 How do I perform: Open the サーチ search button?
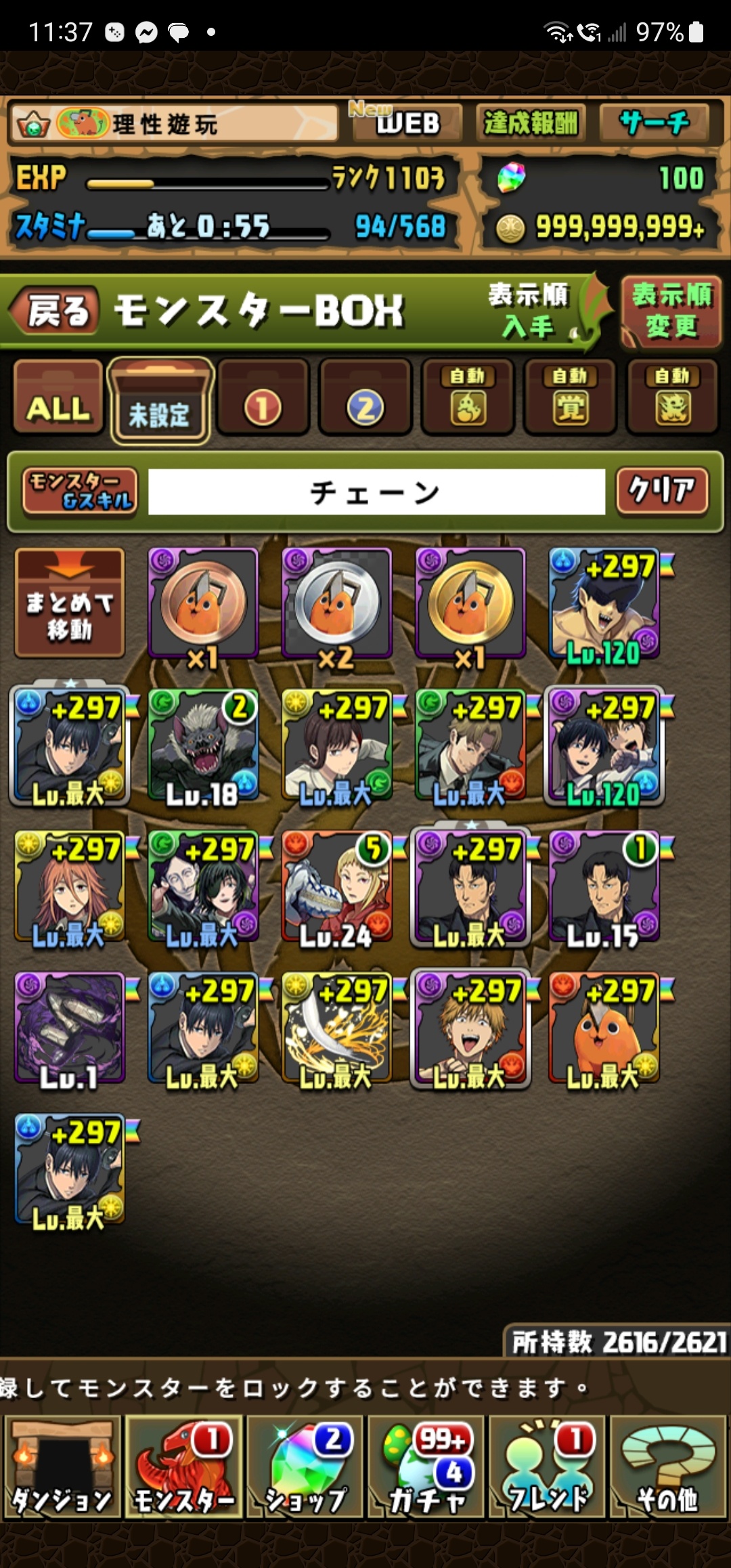click(654, 123)
